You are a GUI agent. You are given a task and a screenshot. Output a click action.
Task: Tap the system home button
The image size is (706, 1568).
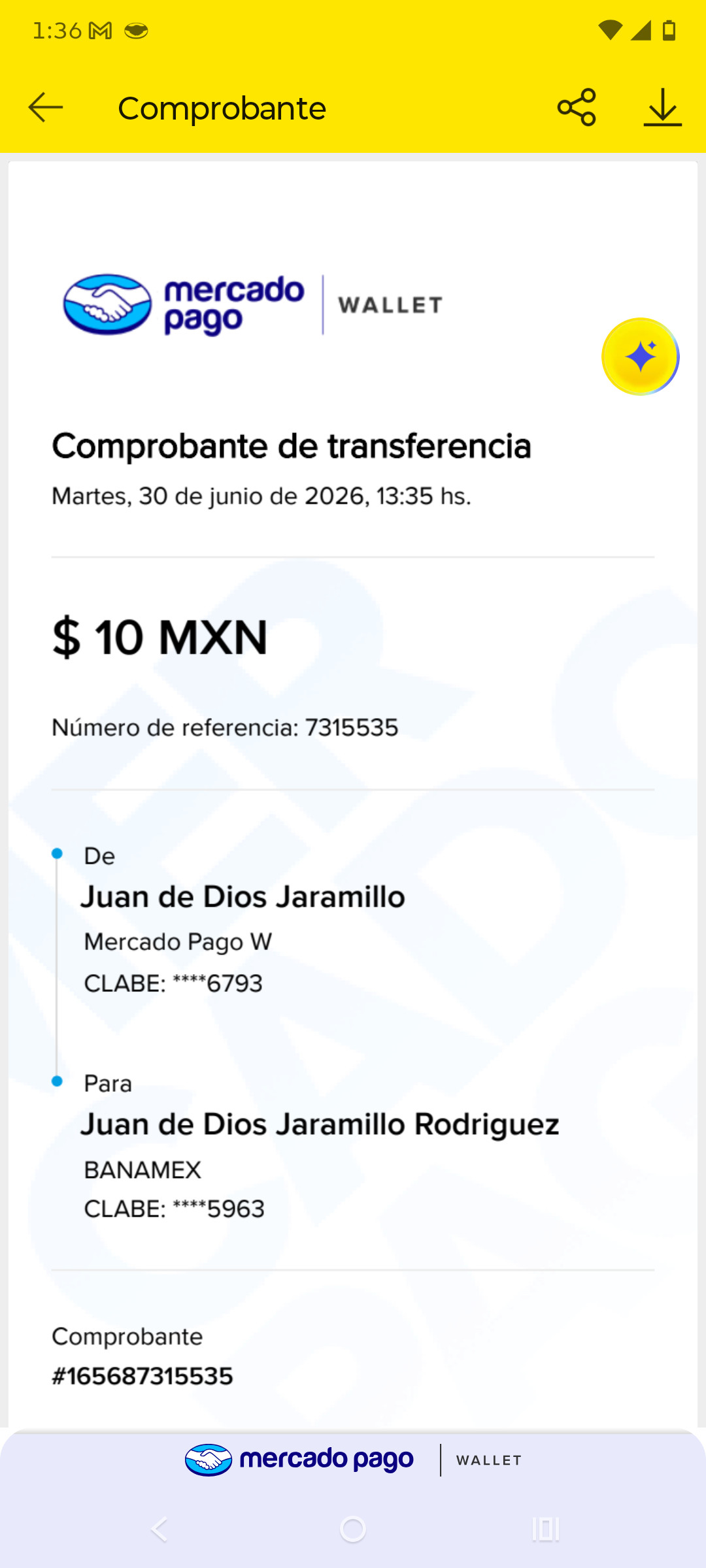point(353,1529)
